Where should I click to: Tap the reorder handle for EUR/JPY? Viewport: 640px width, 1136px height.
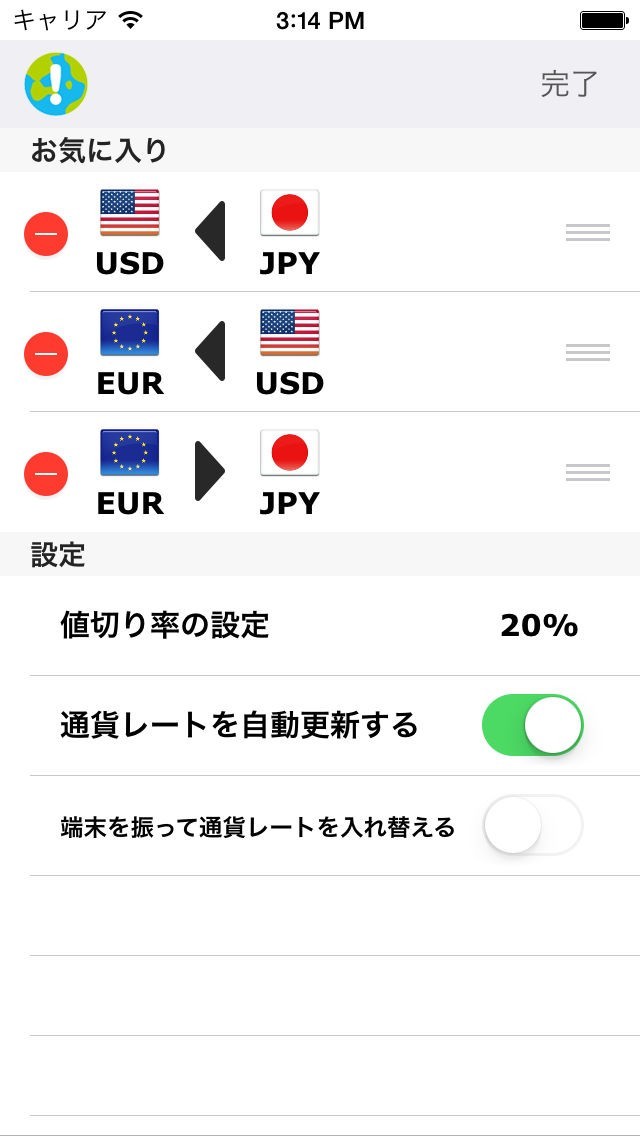(587, 473)
